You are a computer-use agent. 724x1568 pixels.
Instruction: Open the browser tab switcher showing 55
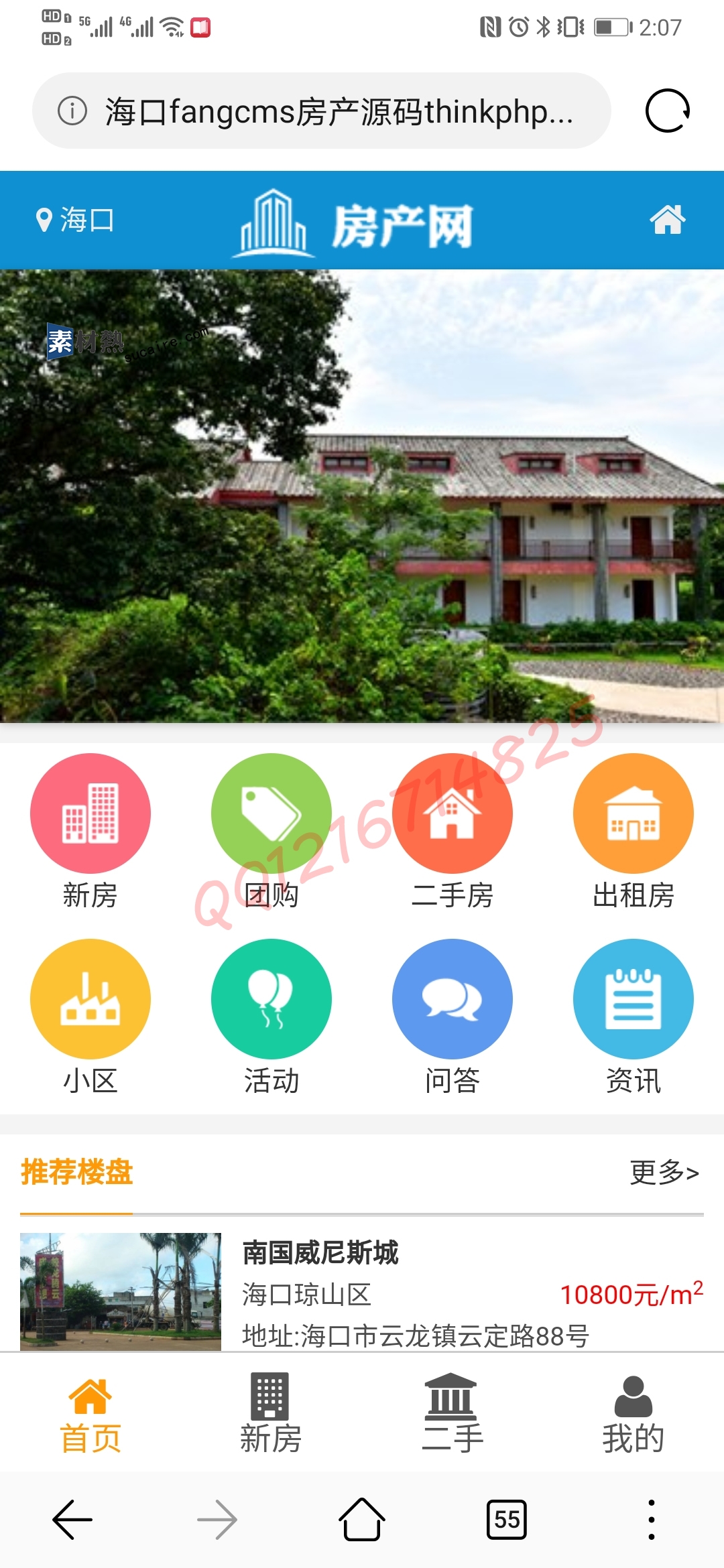[507, 1520]
